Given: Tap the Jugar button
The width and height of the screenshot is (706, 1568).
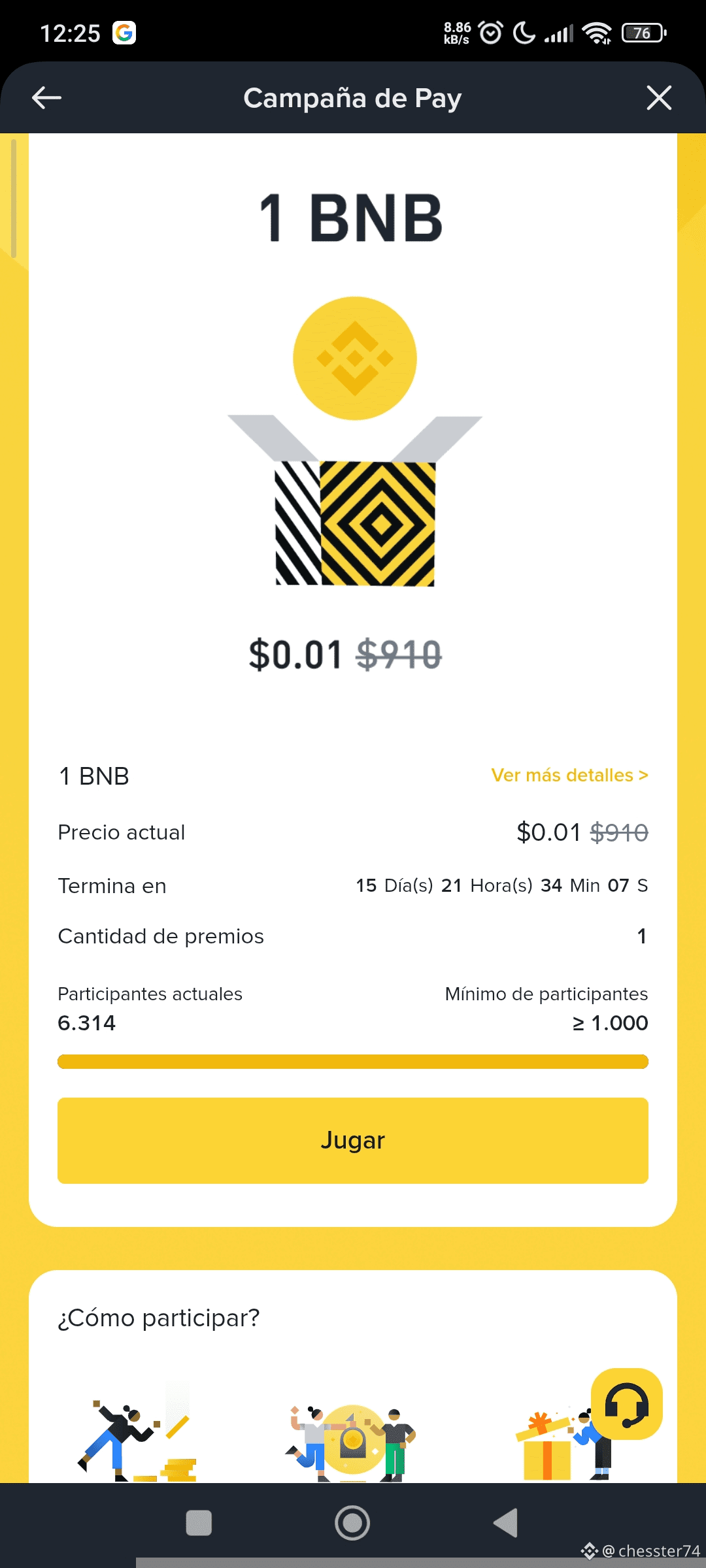Looking at the screenshot, I should (353, 1141).
